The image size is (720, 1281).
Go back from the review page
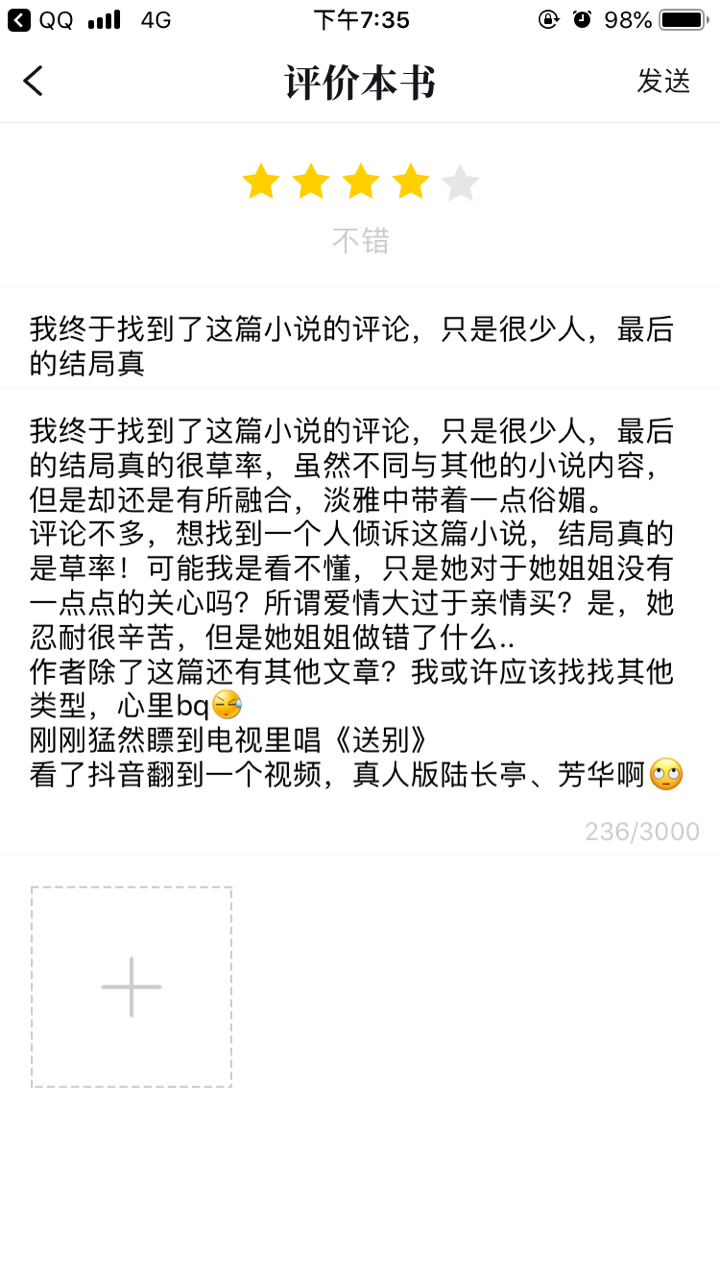pos(34,81)
